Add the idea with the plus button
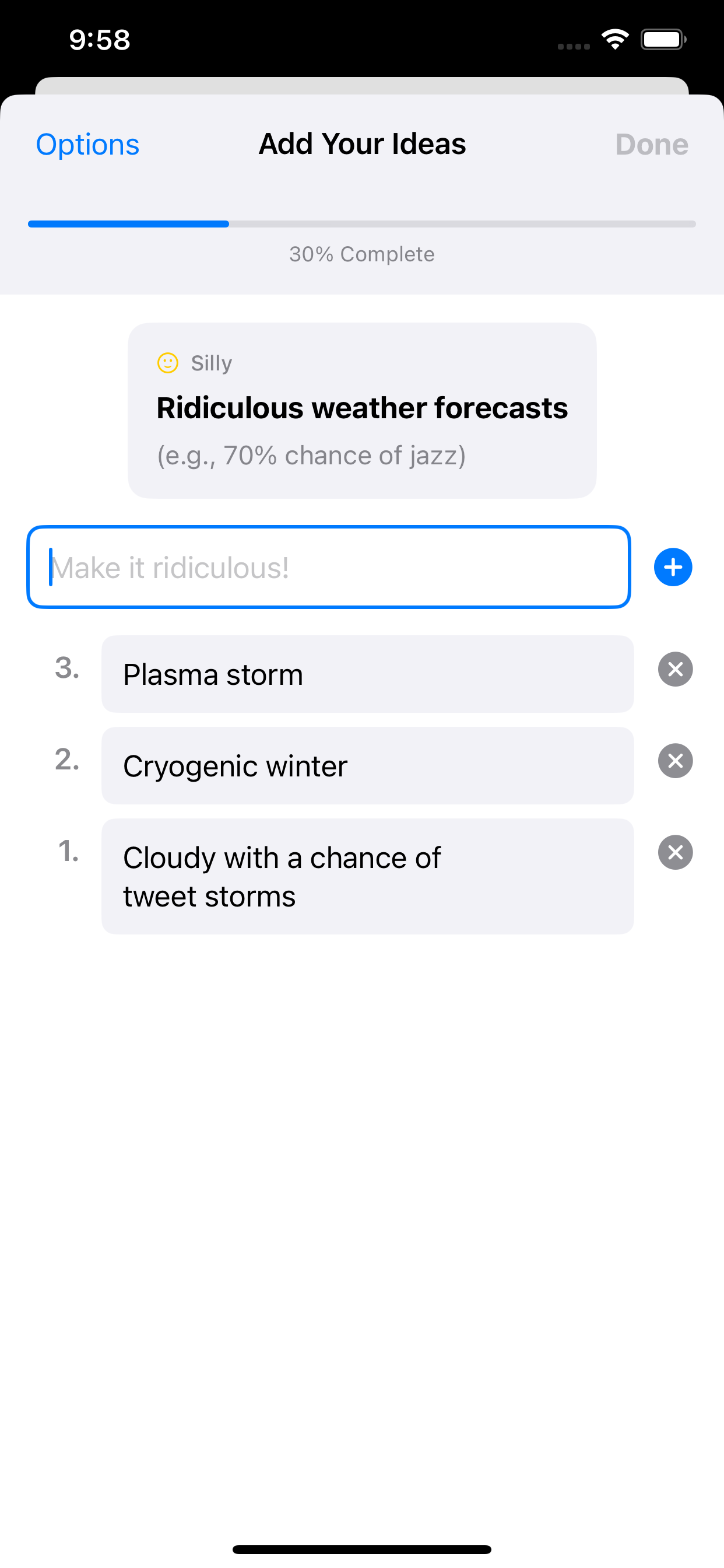The height and width of the screenshot is (1568, 724). (672, 568)
